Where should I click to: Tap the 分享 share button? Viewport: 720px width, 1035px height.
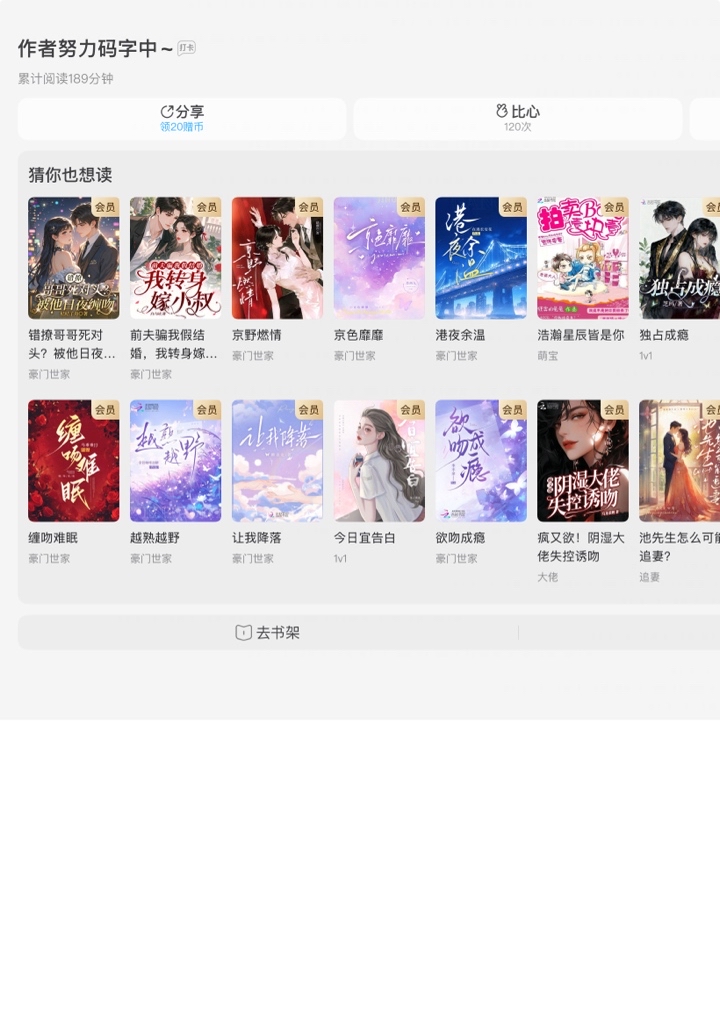[x=182, y=118]
